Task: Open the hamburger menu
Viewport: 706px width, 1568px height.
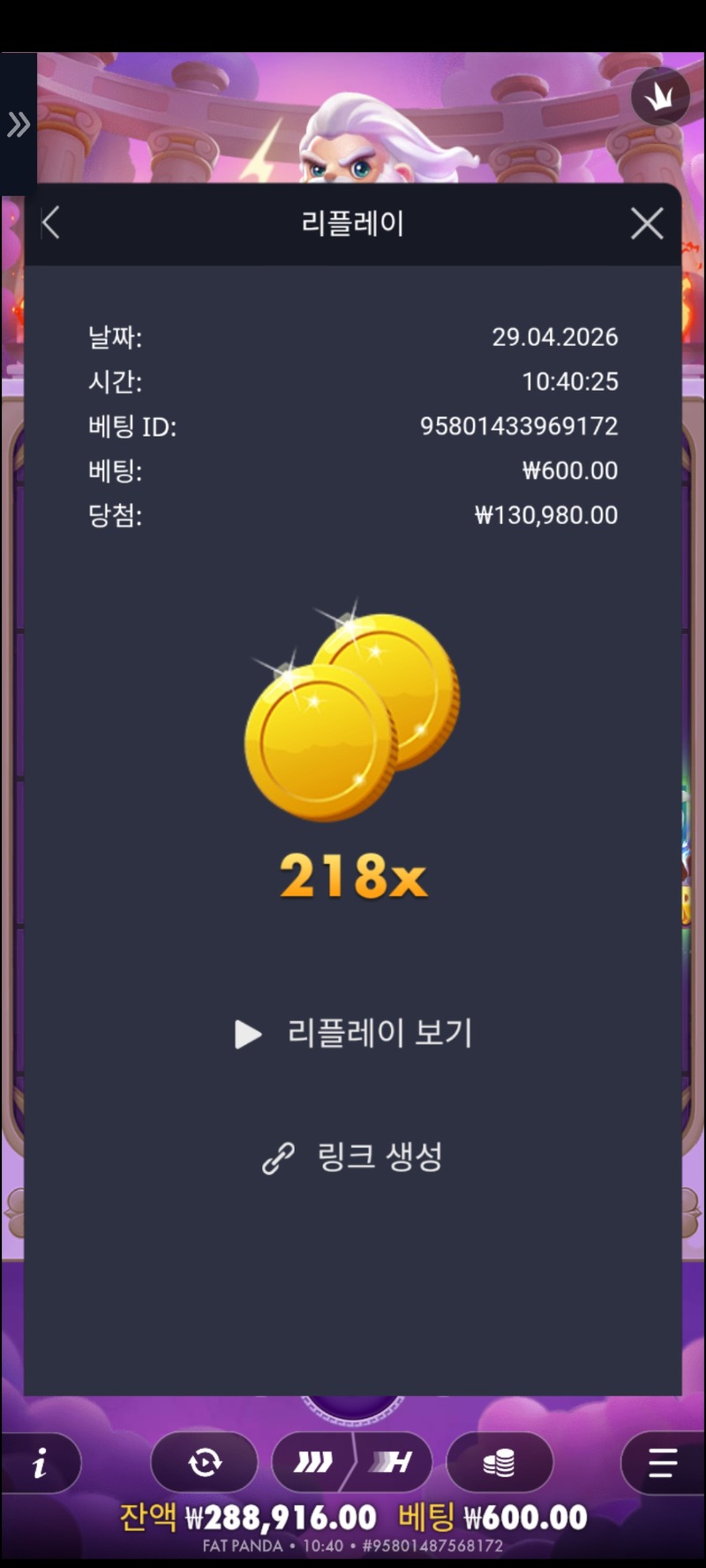Action: click(x=662, y=1463)
